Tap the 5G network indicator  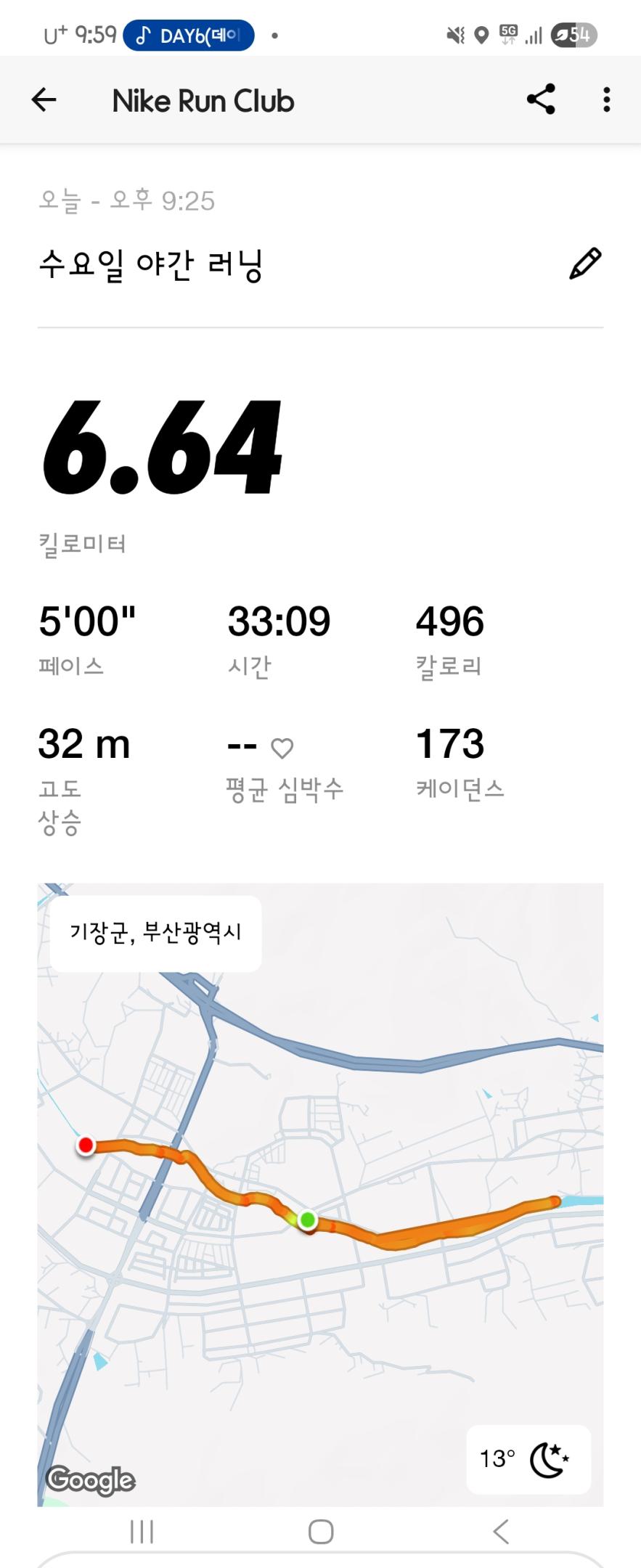pyautogui.click(x=507, y=33)
